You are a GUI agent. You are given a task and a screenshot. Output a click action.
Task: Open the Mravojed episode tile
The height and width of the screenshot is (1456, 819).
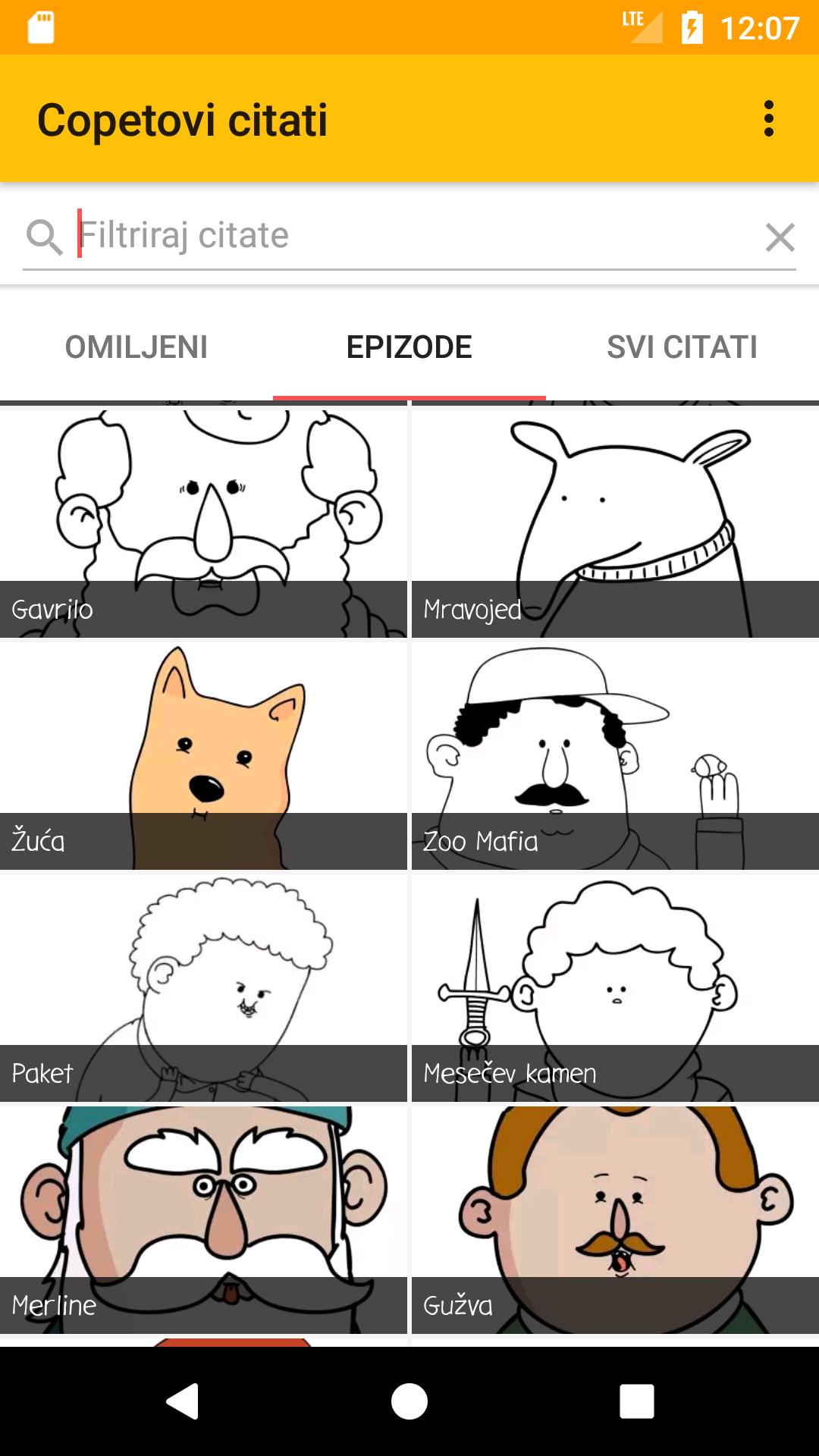[x=615, y=523]
